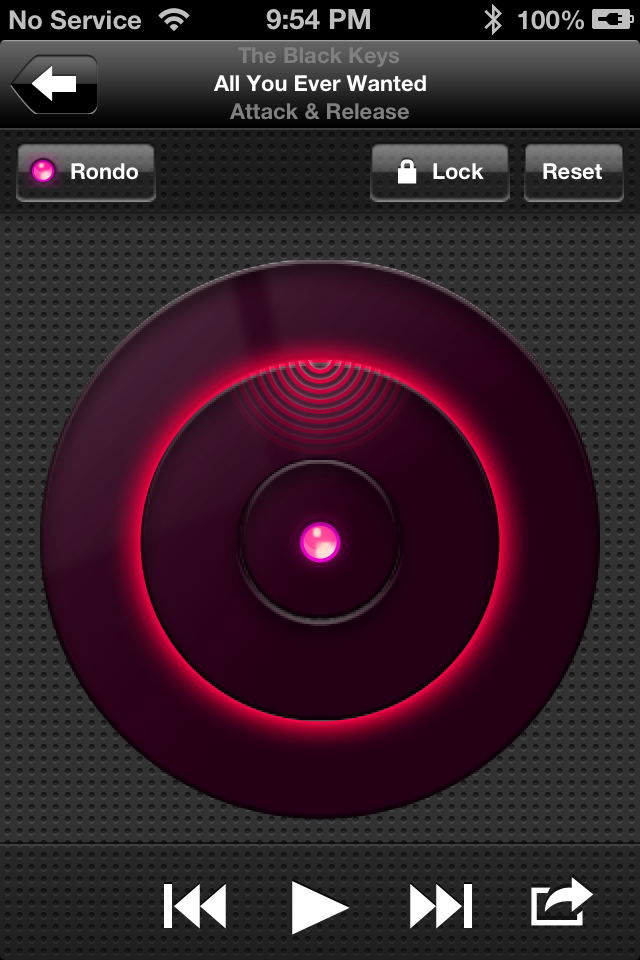Skip to the next track
640x960 pixels.
440,907
